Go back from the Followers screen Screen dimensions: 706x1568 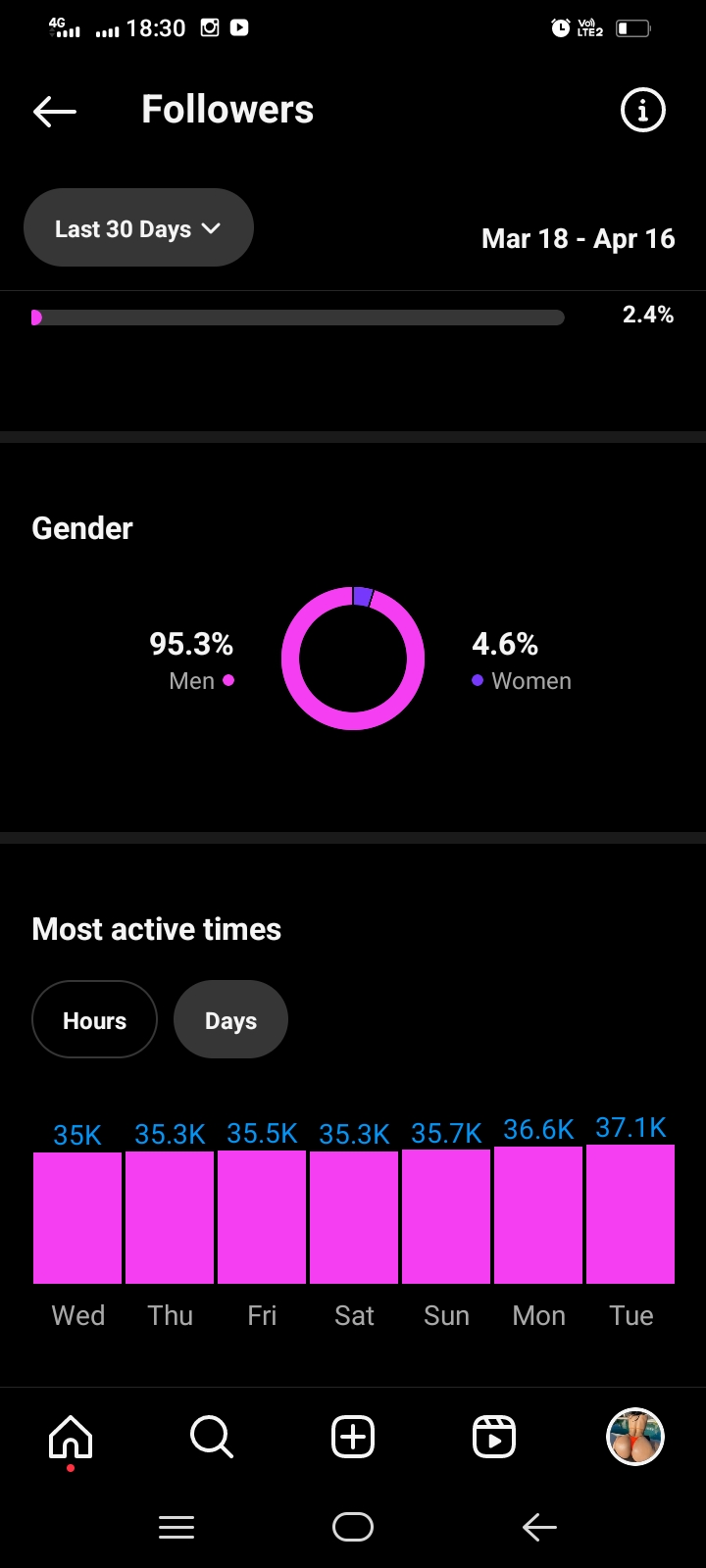click(x=55, y=111)
